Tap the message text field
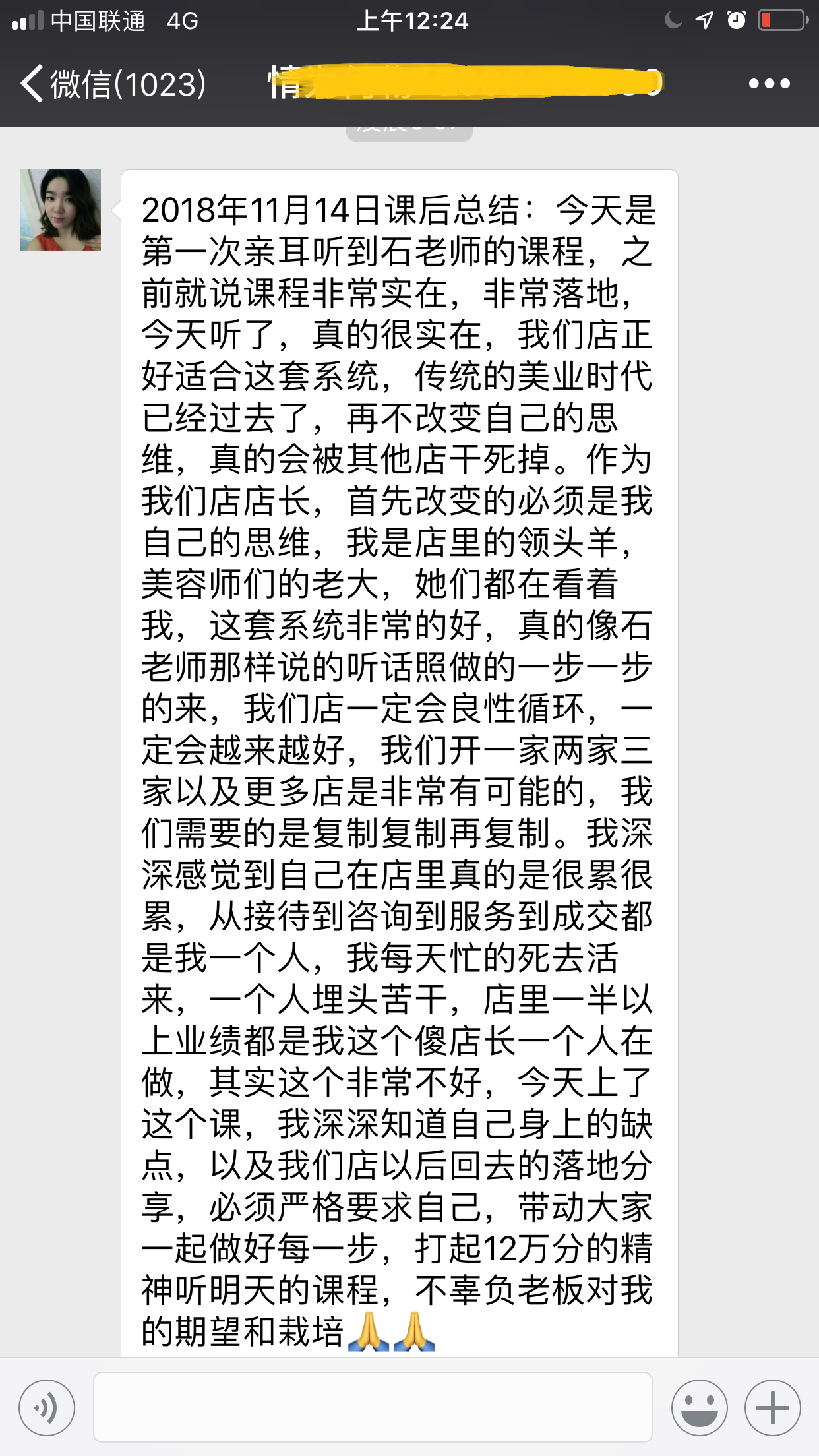The height and width of the screenshot is (1456, 819). 373,1407
